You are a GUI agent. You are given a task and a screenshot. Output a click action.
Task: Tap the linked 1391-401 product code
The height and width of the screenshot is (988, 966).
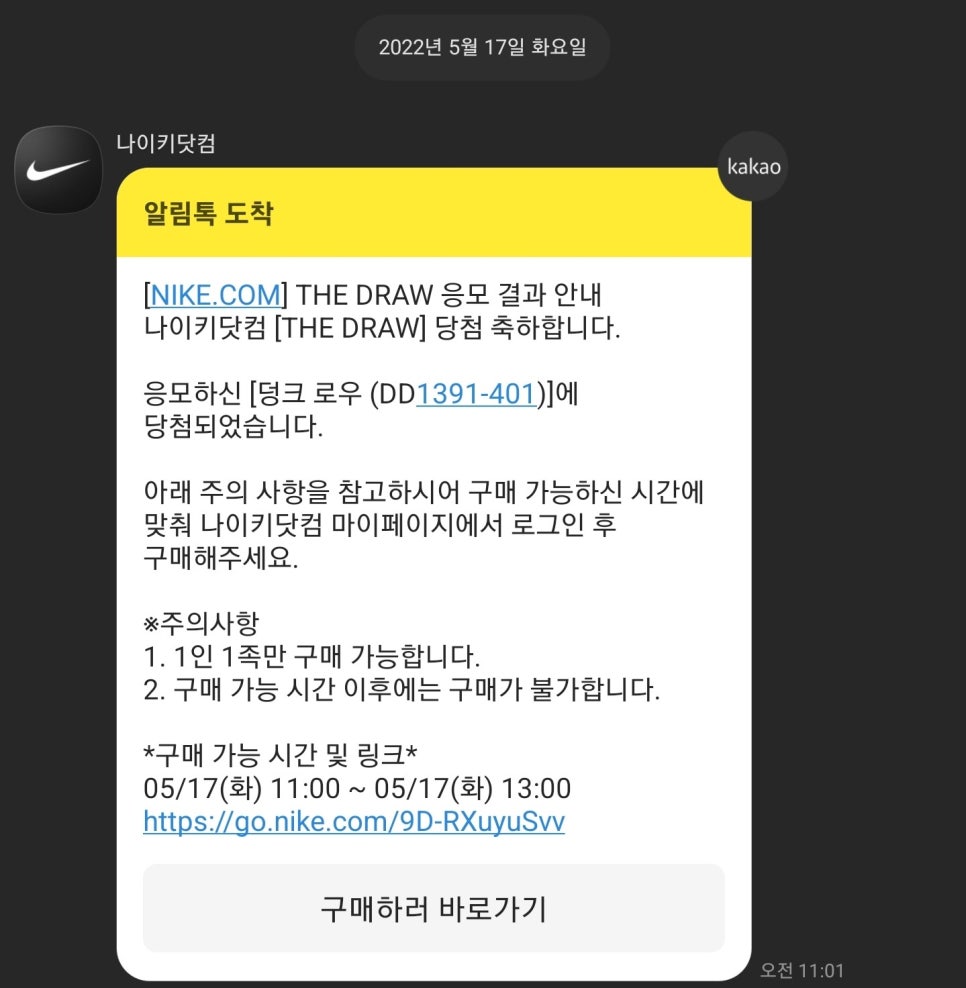point(476,394)
